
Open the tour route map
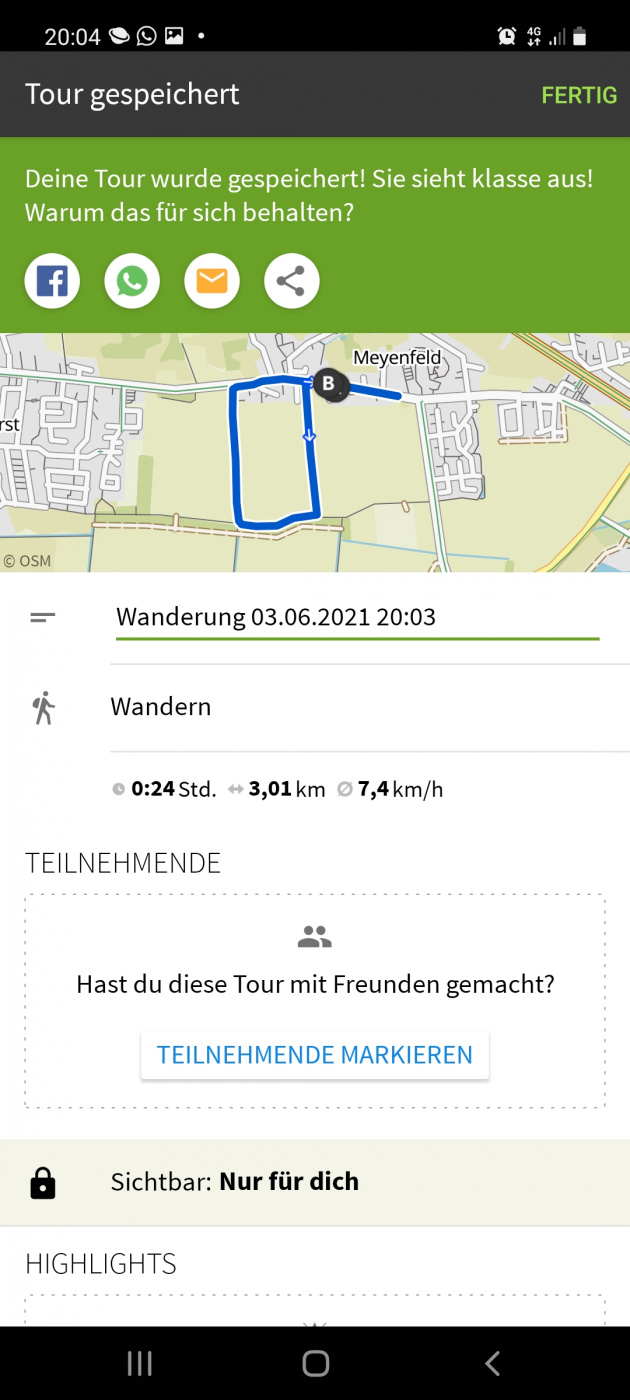pyautogui.click(x=315, y=452)
